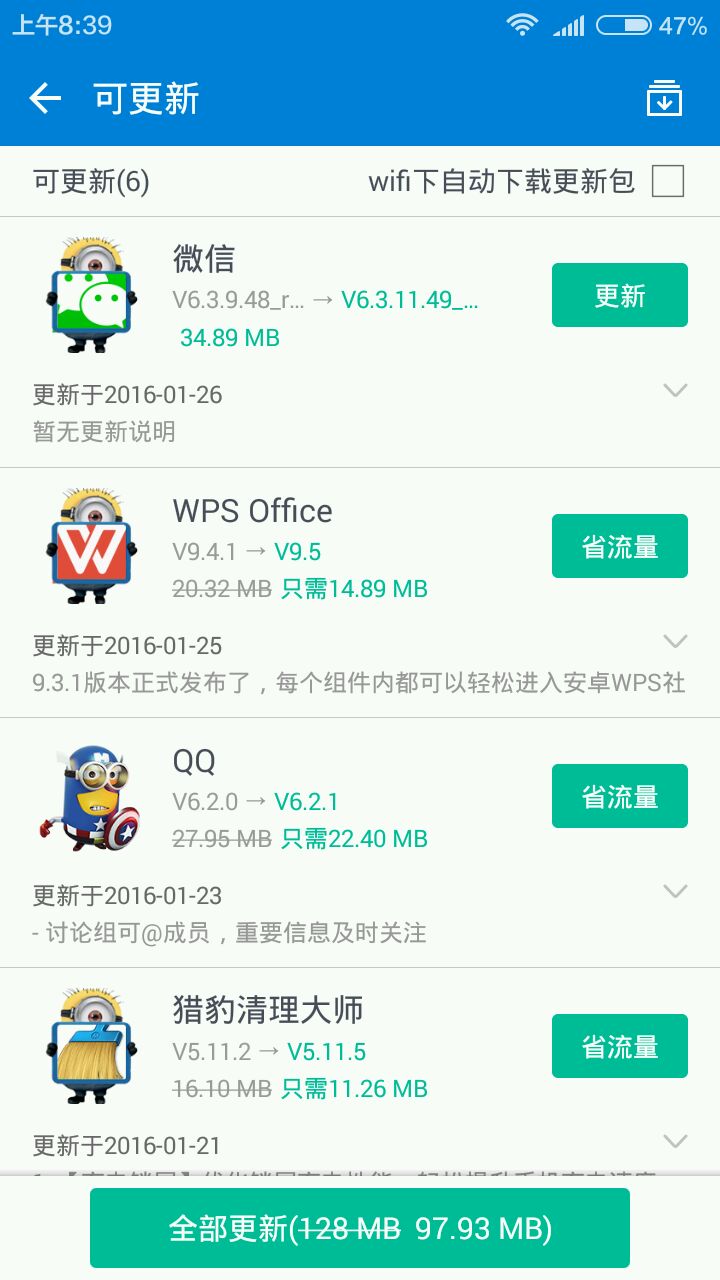Image resolution: width=720 pixels, height=1280 pixels.
Task: Update all apps with 全部更新
Action: click(360, 1228)
